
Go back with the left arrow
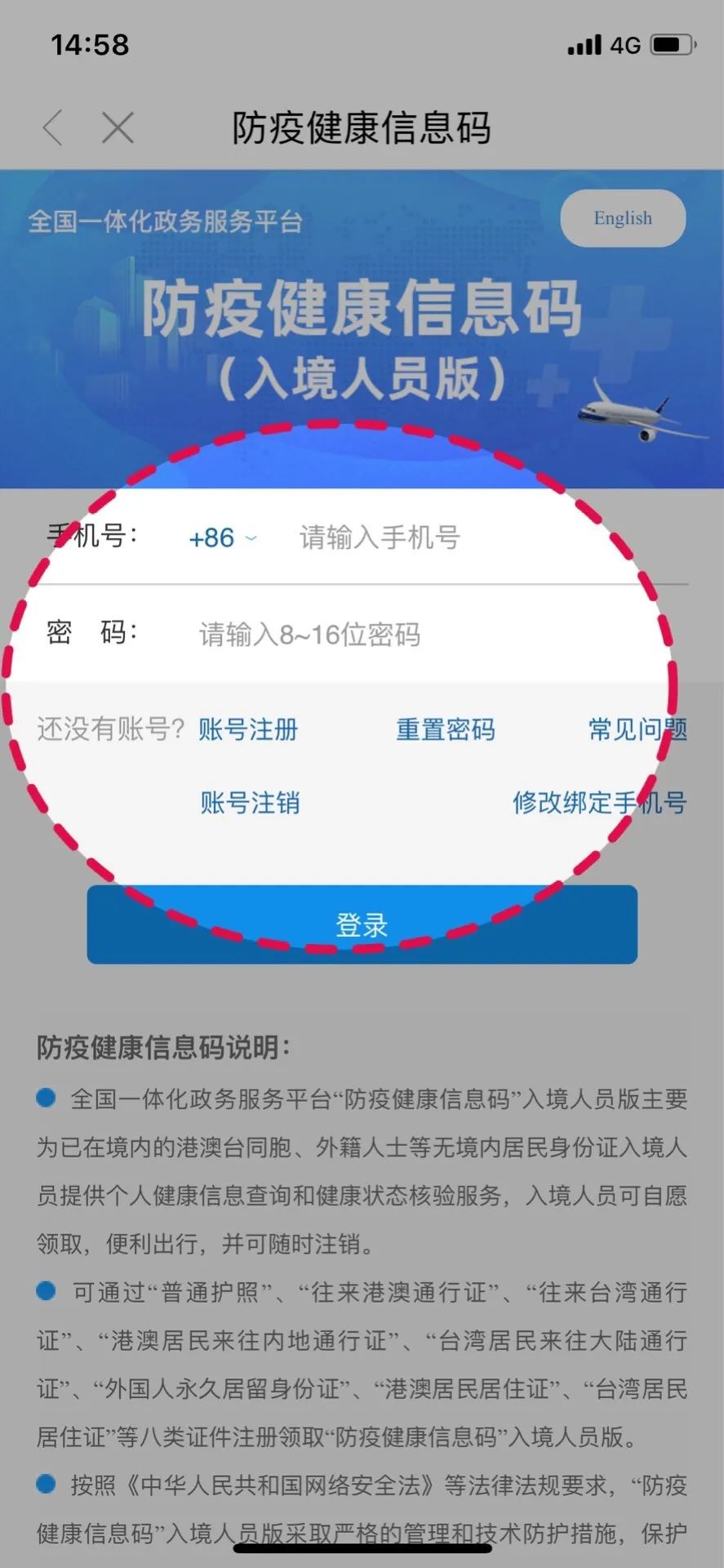(x=53, y=128)
